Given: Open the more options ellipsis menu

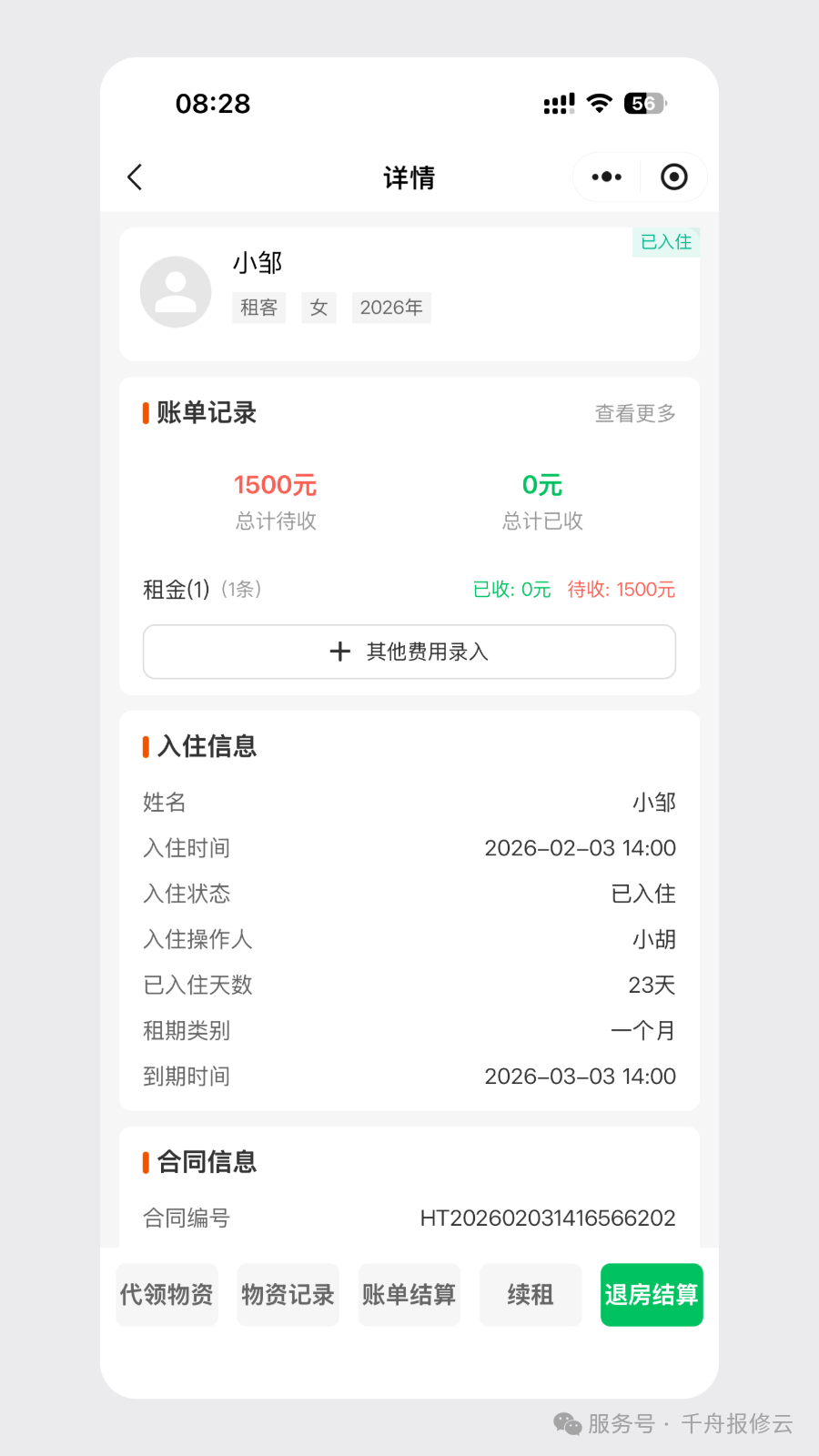Looking at the screenshot, I should click(606, 177).
